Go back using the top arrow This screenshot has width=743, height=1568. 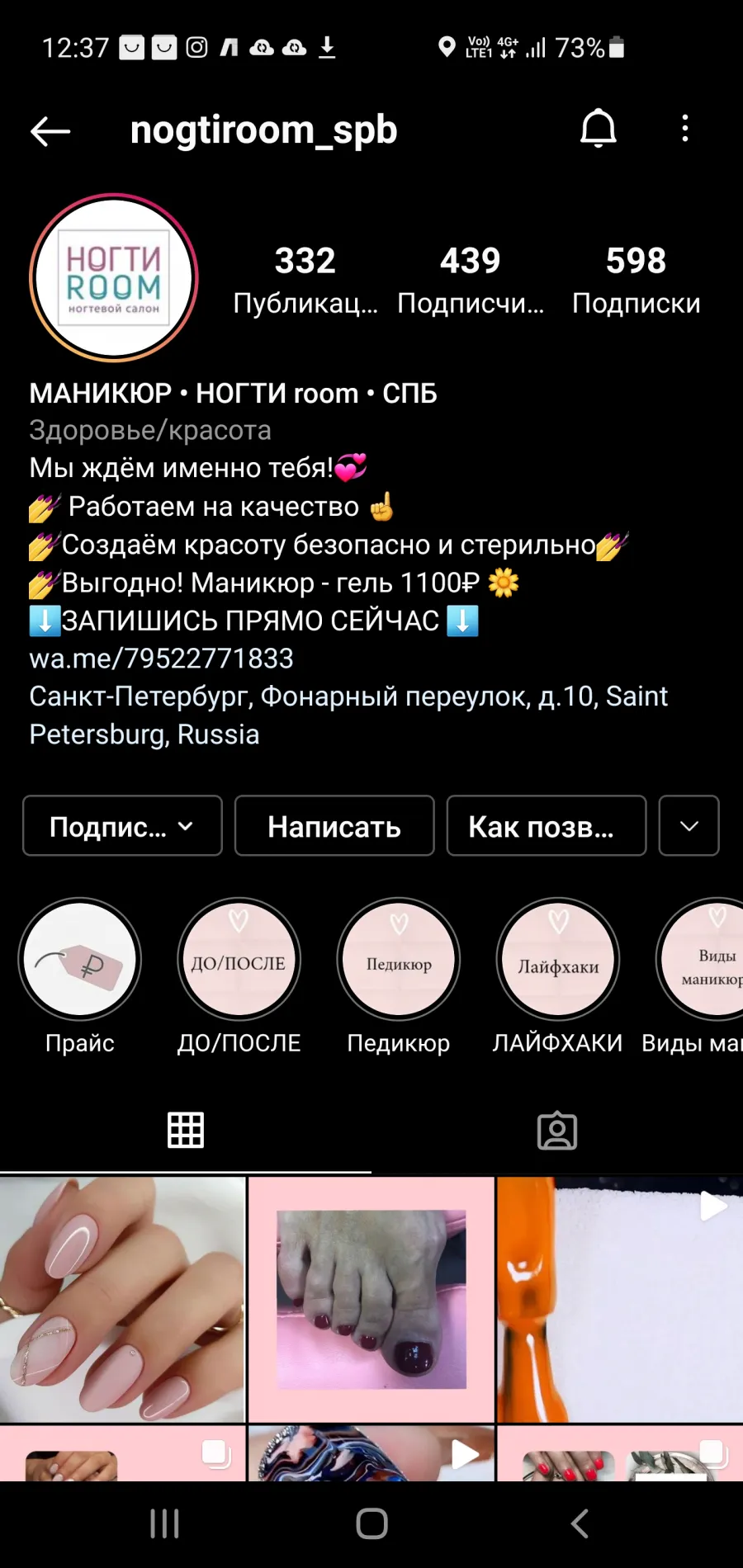tap(50, 130)
